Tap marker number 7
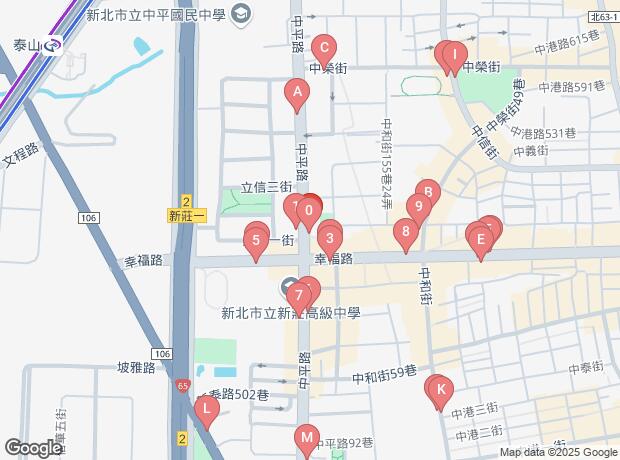Screen dimensions: 620x460 (x=298, y=296)
